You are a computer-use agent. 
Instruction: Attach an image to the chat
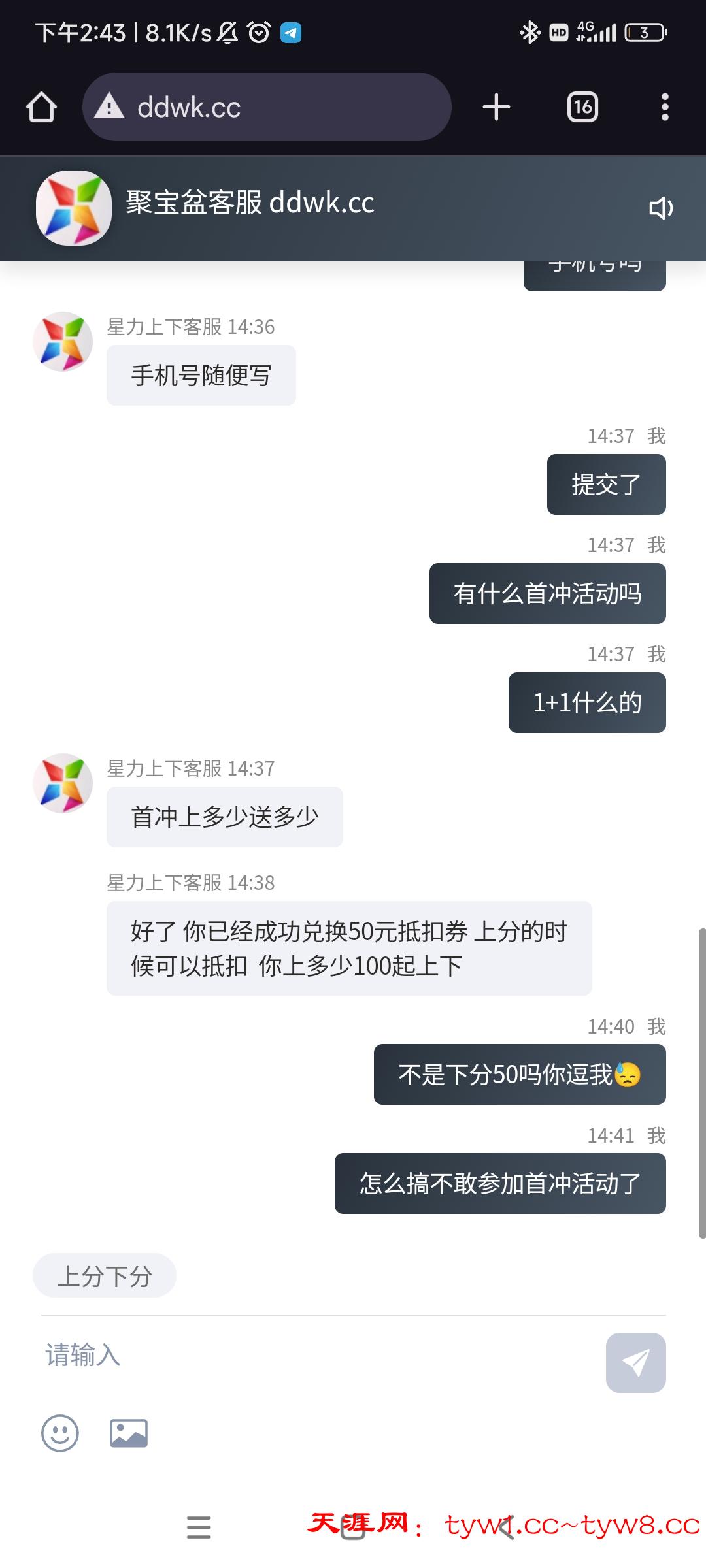[128, 1433]
